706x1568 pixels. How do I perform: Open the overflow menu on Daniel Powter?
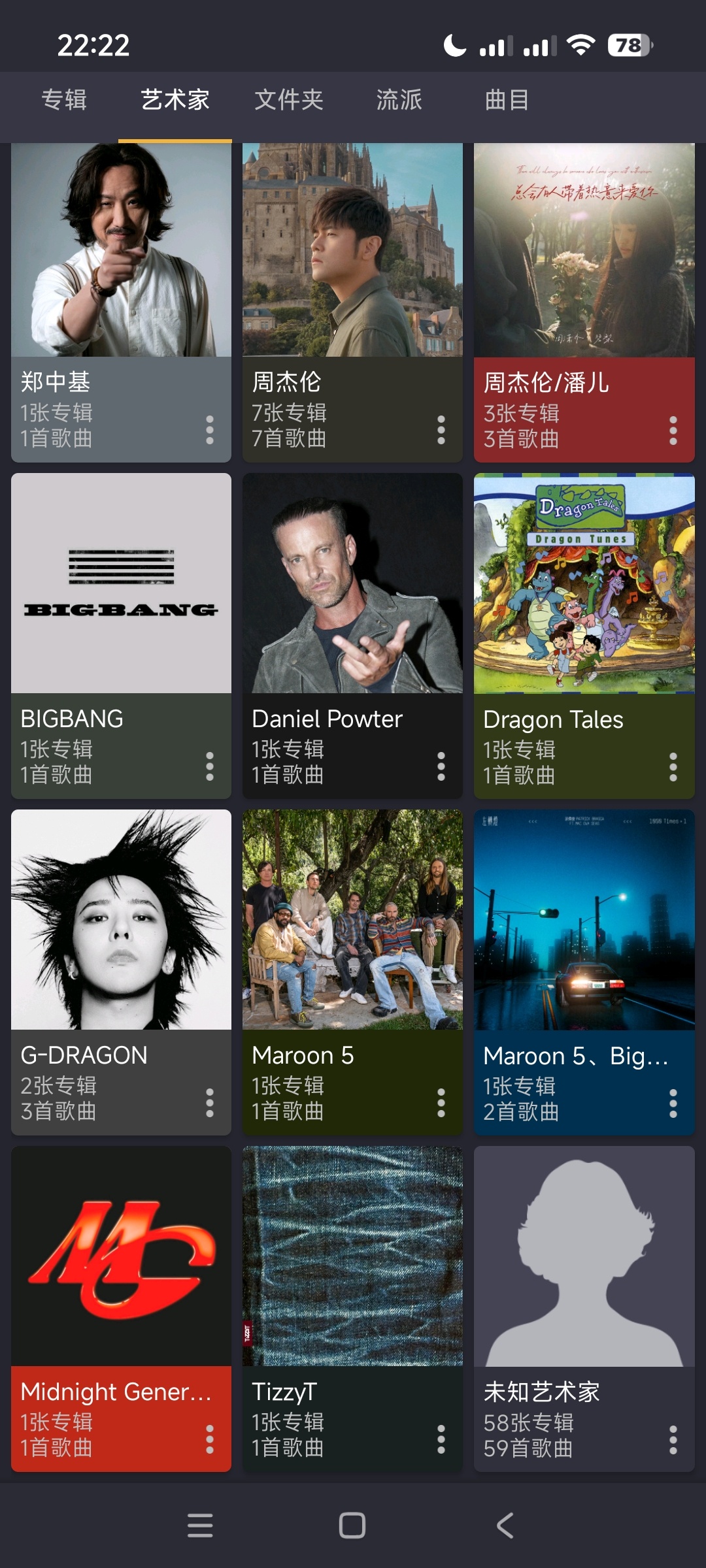[x=441, y=766]
